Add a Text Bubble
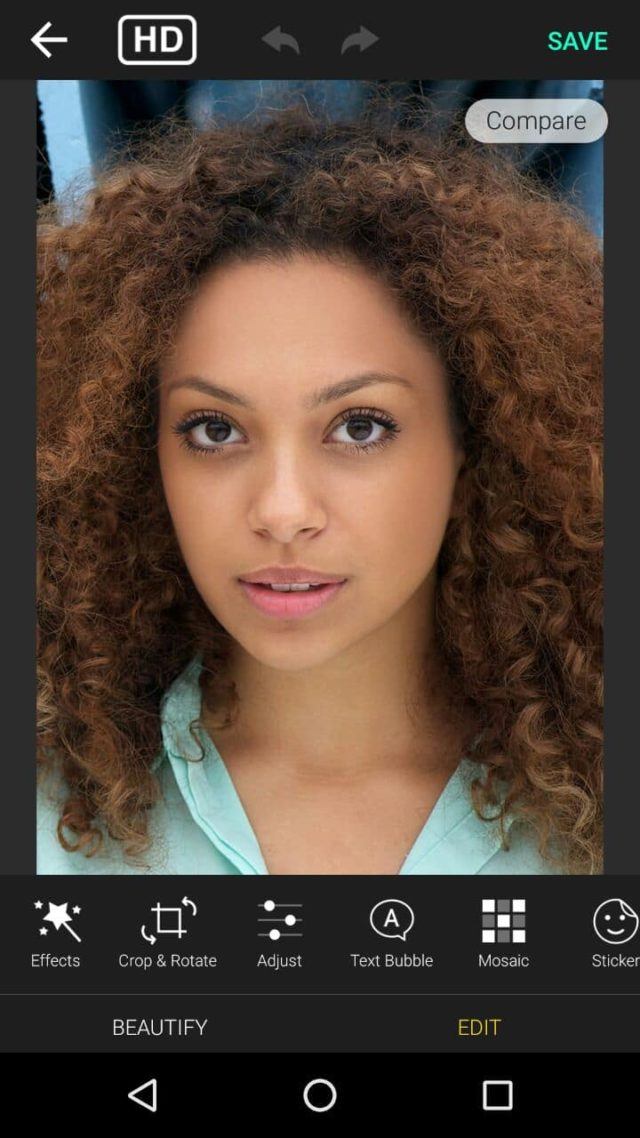Screen dimensions: 640x1138 (392, 933)
